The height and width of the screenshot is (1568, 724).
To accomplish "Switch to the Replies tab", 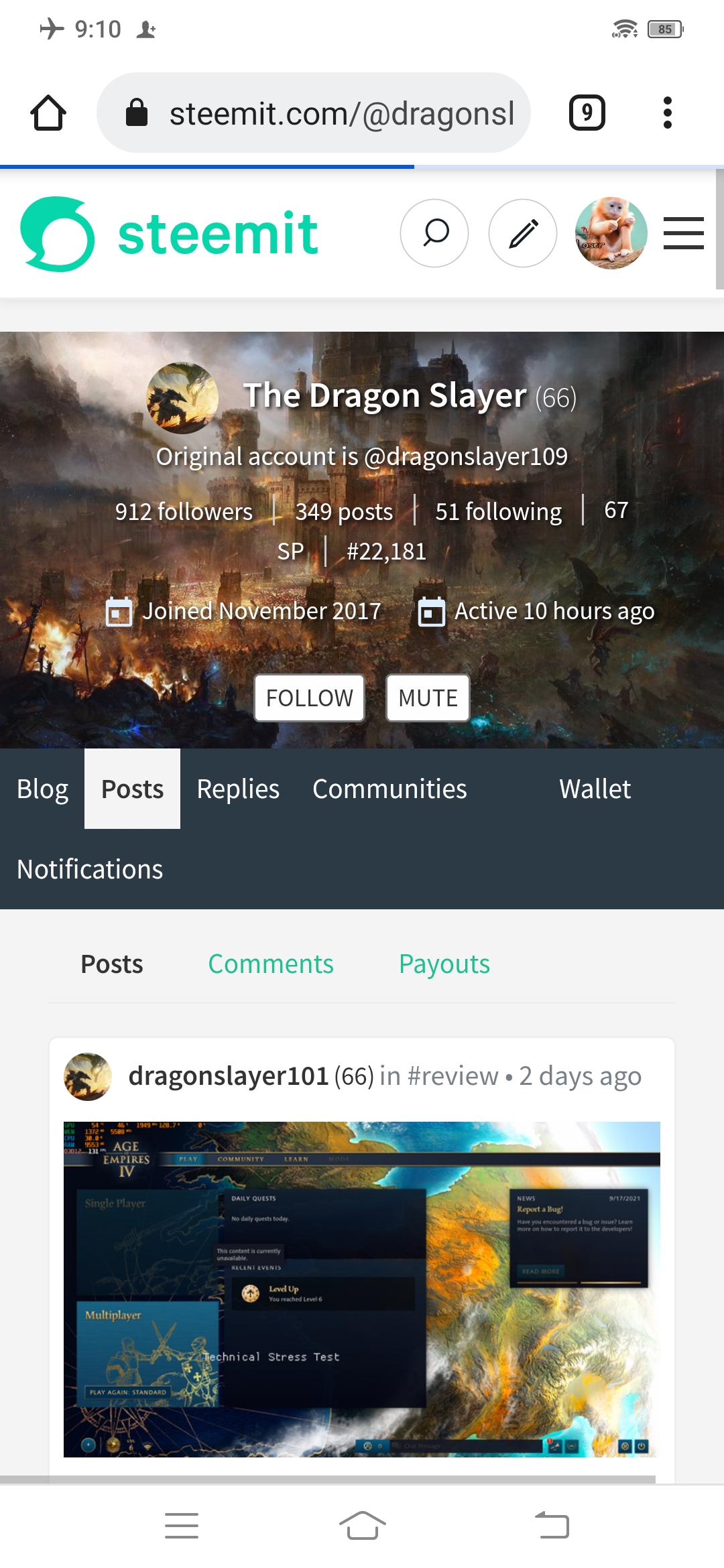I will [x=238, y=789].
